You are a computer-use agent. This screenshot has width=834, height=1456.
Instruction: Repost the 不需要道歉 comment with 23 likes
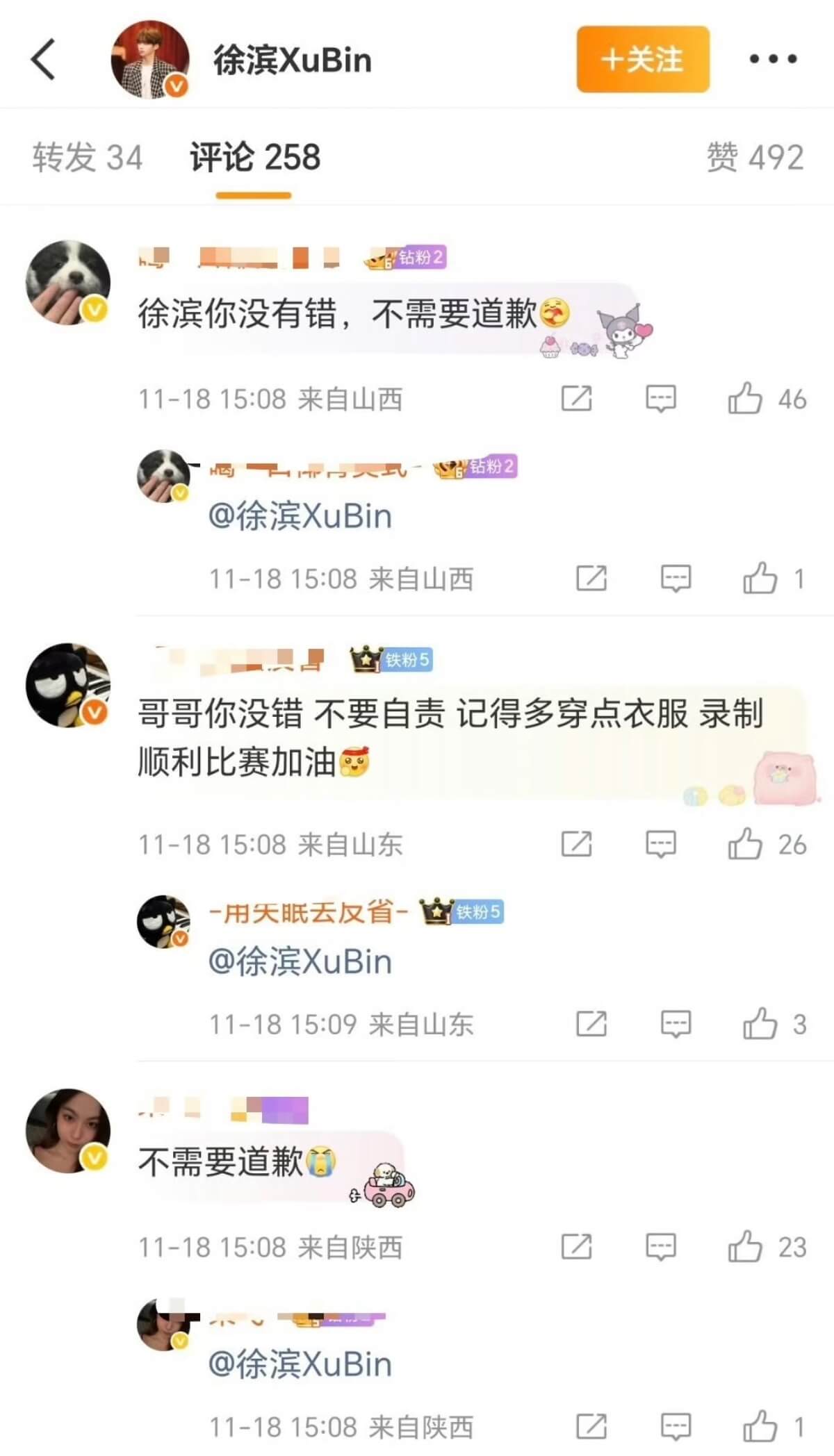click(x=576, y=1247)
